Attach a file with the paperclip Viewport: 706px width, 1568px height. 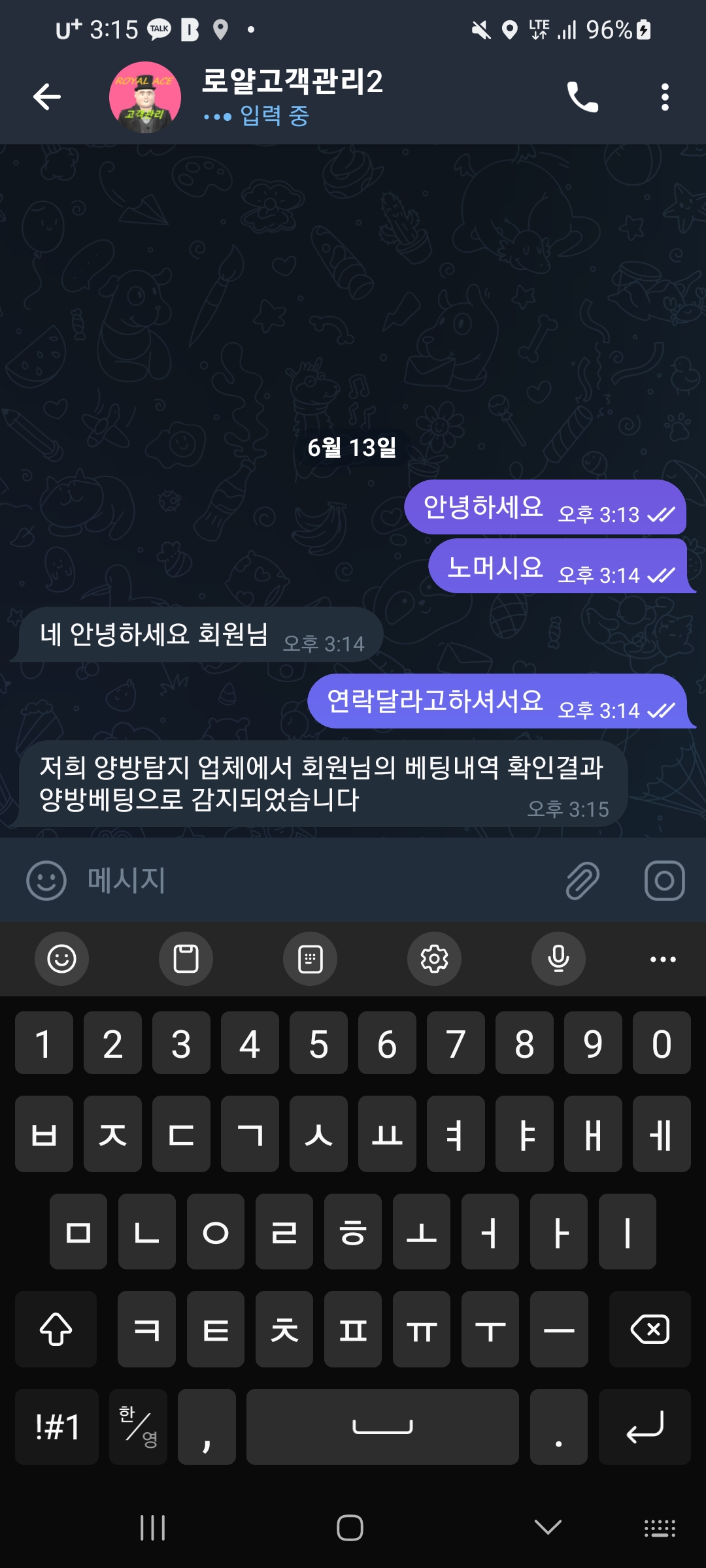pyautogui.click(x=582, y=880)
